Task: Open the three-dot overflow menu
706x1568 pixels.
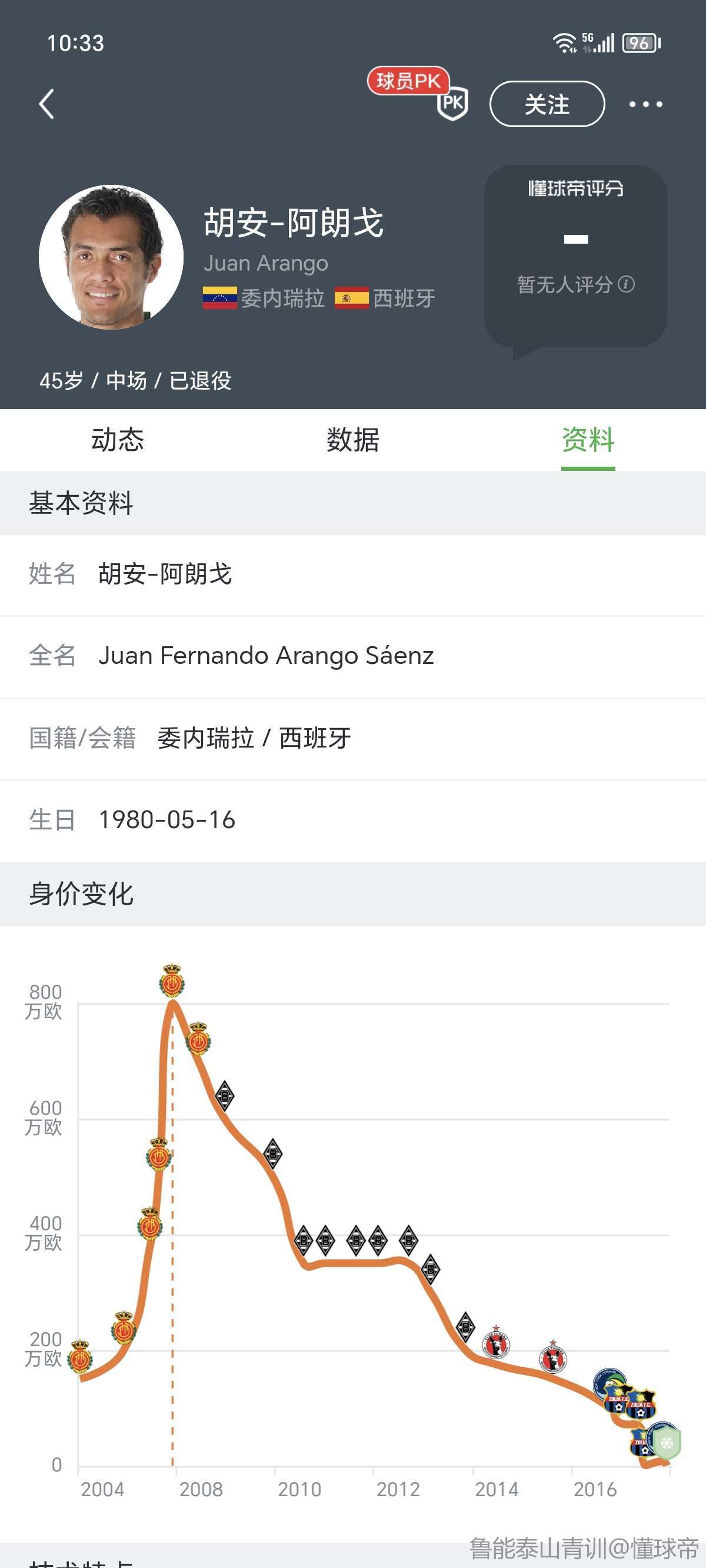Action: (646, 104)
